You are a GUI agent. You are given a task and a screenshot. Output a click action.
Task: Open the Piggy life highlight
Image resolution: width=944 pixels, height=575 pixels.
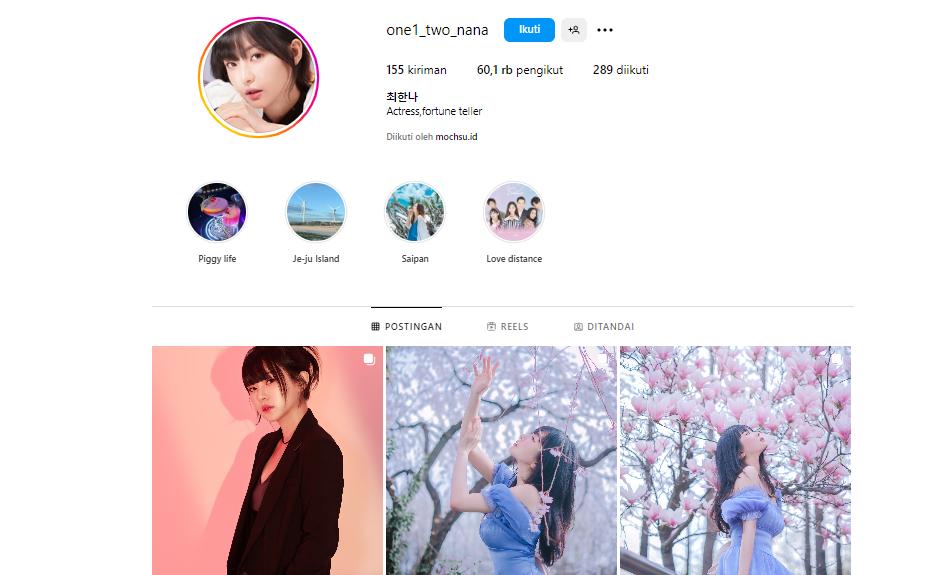click(x=217, y=212)
